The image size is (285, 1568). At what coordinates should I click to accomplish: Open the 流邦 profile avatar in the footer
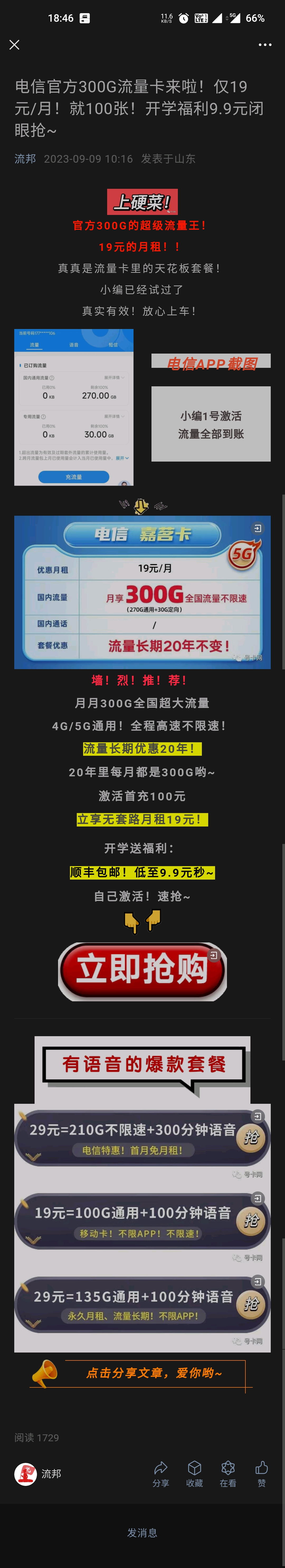[x=26, y=1474]
